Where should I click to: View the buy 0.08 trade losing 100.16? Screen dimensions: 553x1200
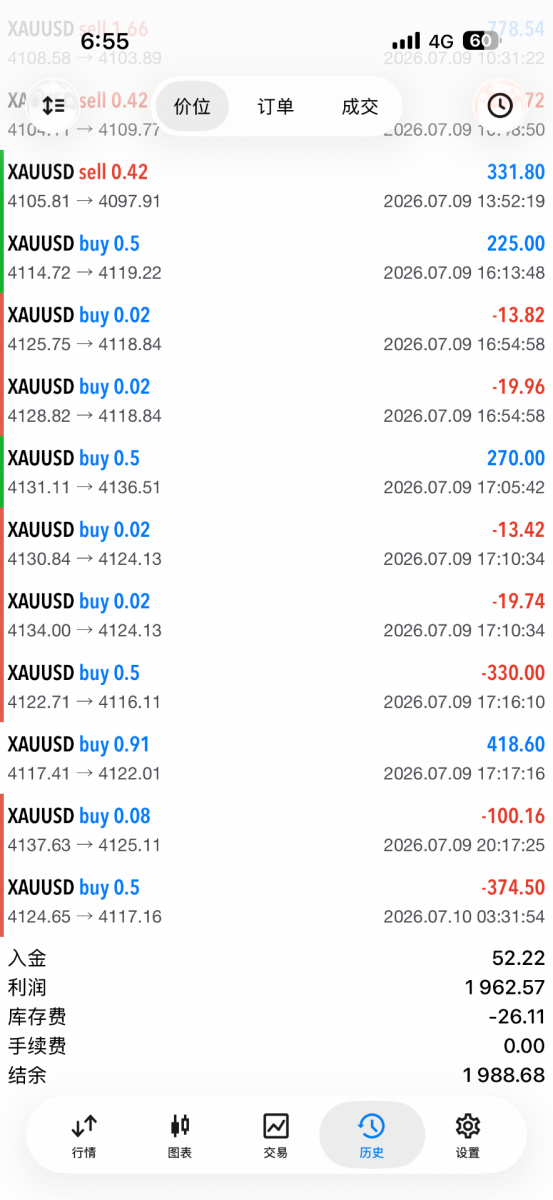point(276,830)
